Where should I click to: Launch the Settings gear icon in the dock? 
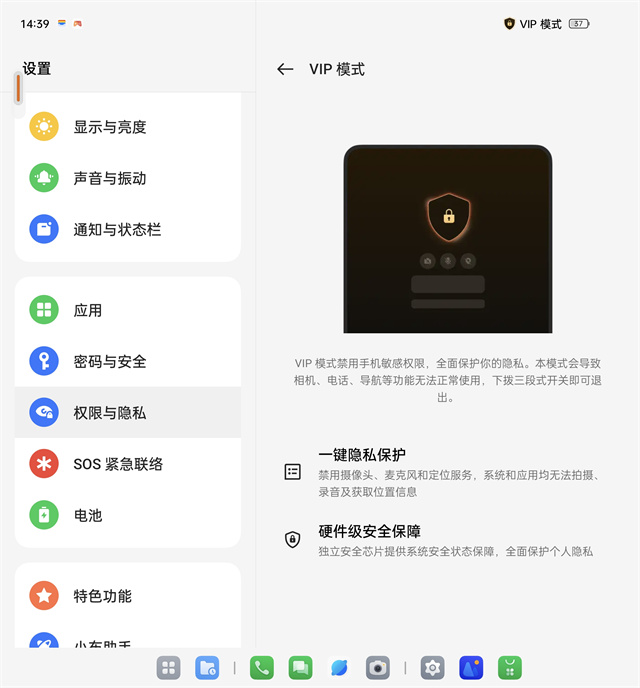point(432,667)
